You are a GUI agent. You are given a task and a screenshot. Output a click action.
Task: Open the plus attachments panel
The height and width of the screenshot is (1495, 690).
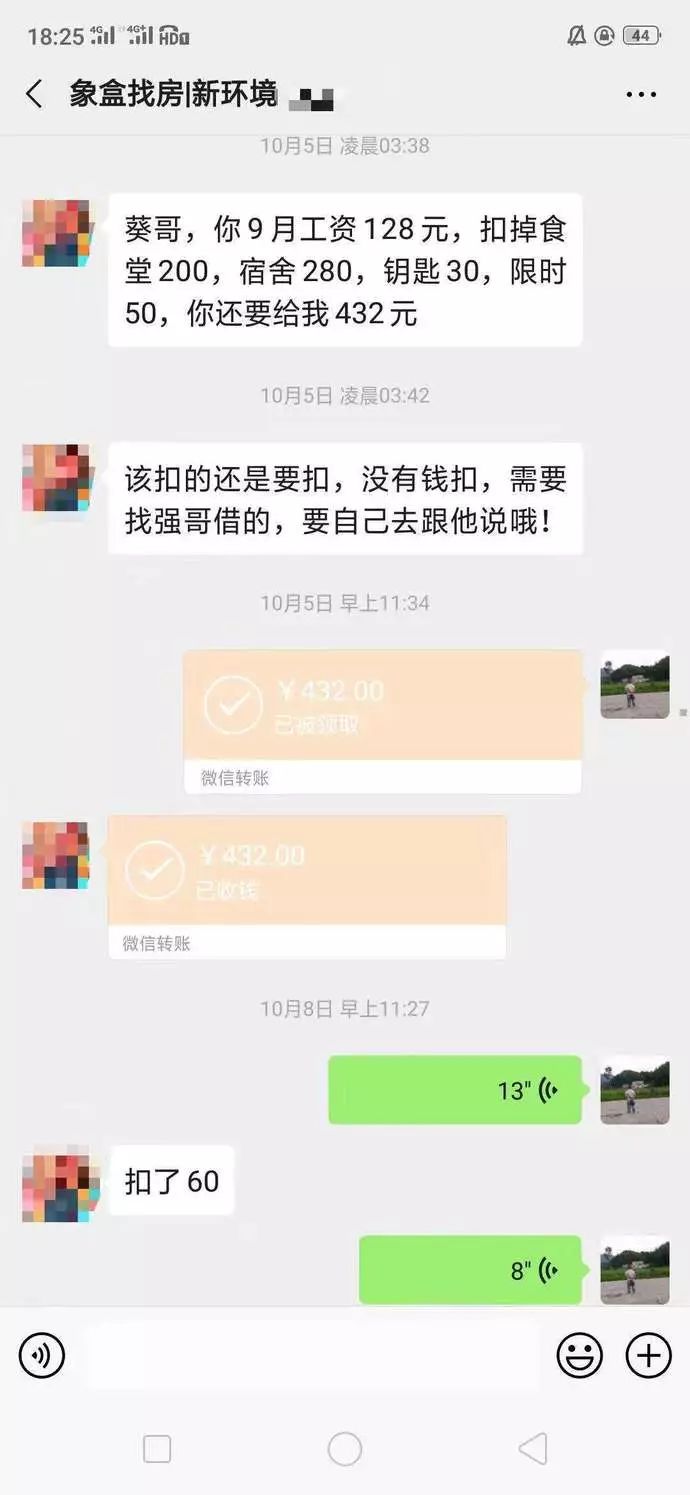click(649, 1356)
